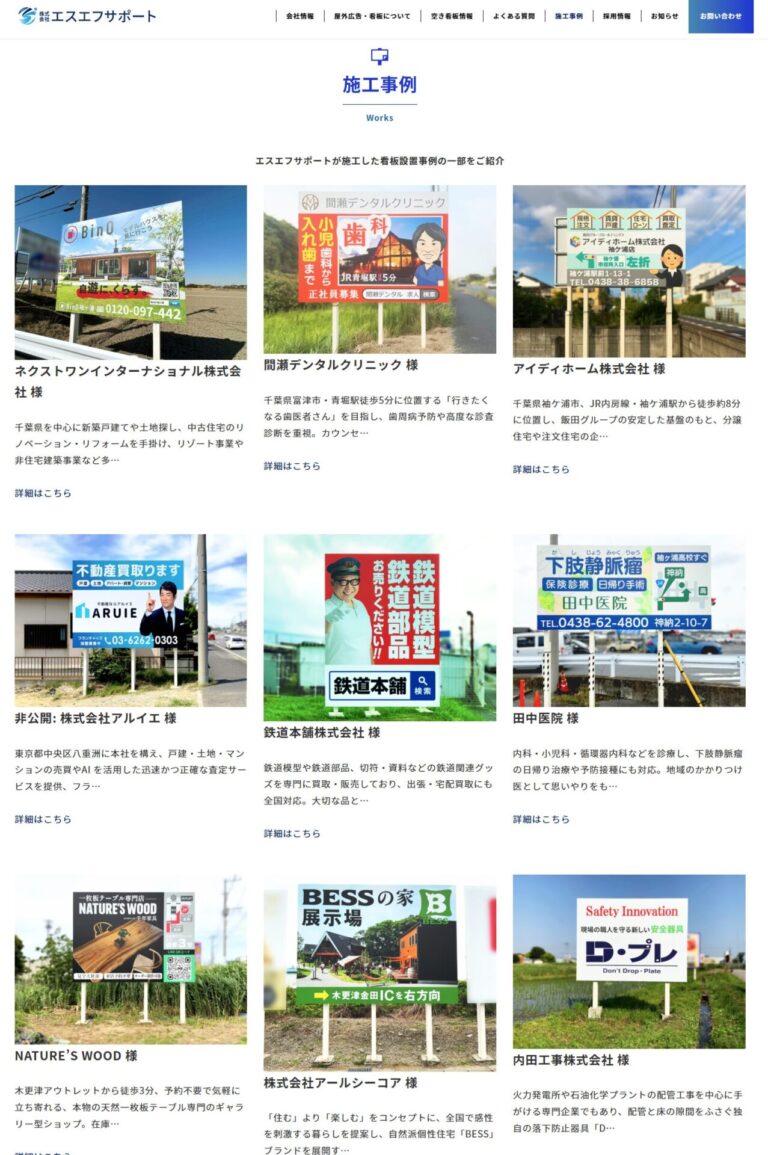Tap 詳細はこちら under 間瀬デンタルクリニック
Image resolution: width=768 pixels, height=1155 pixels.
tap(292, 466)
